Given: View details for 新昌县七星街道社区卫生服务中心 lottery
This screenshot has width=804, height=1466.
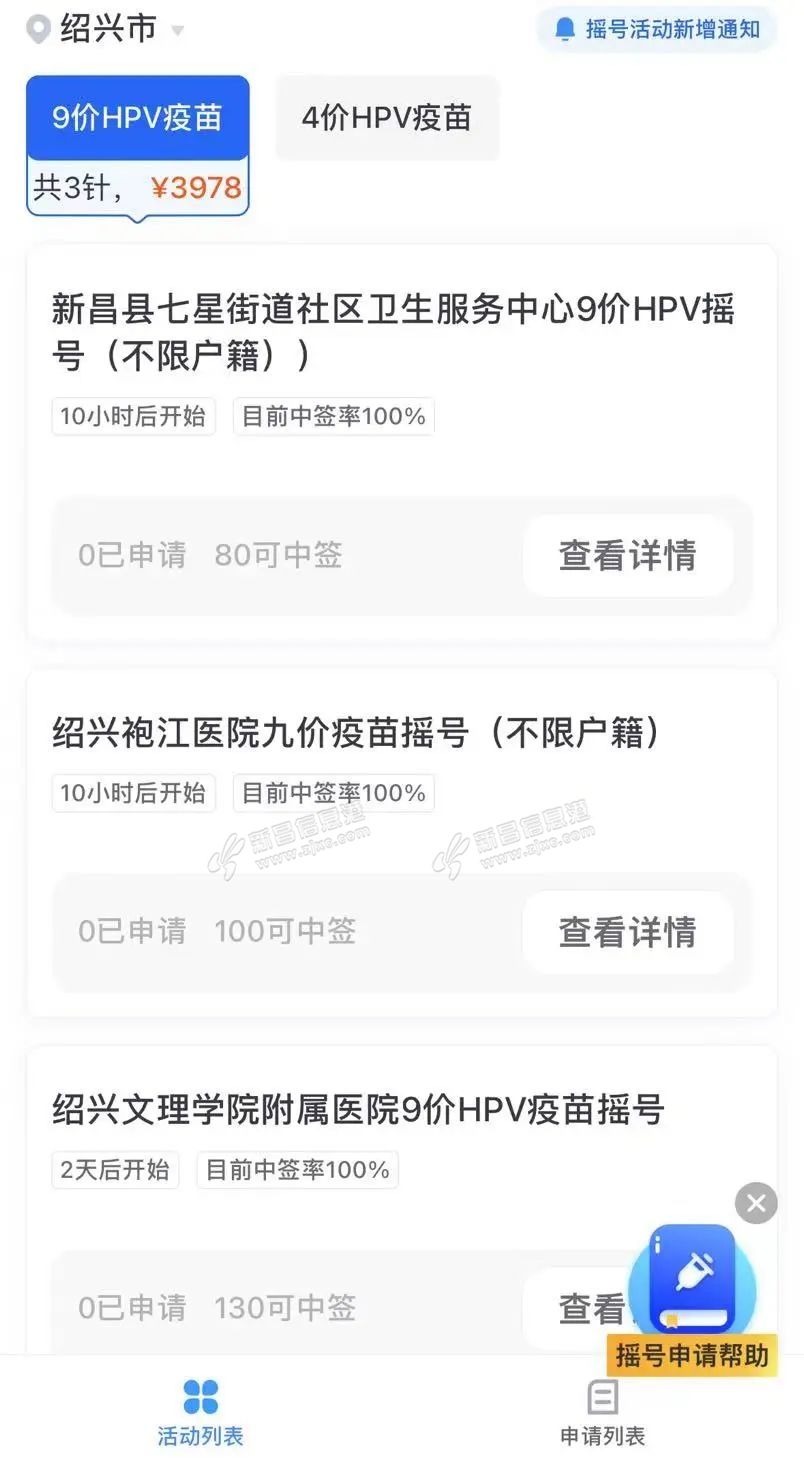Looking at the screenshot, I should pos(627,556).
